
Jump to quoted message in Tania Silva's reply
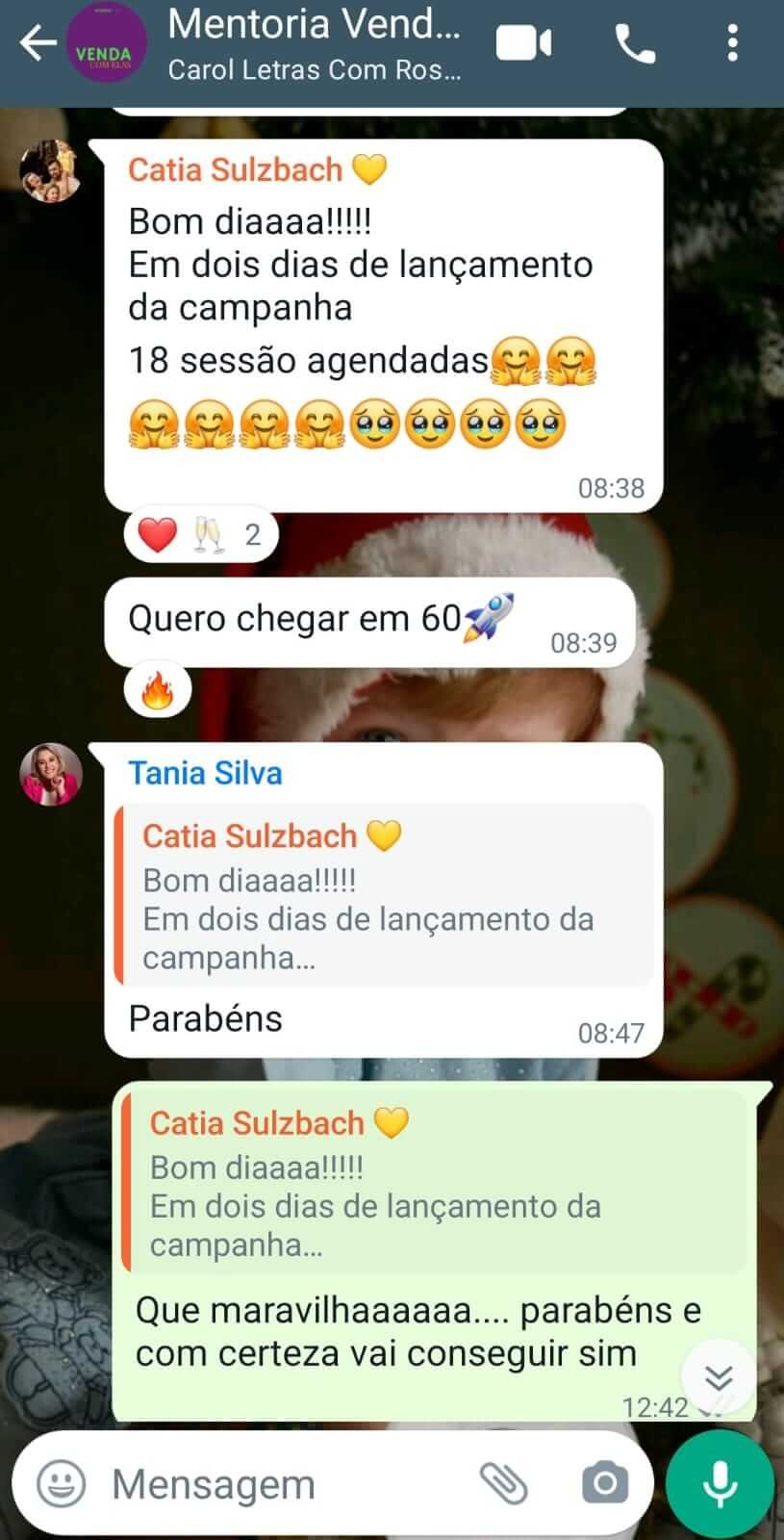(x=383, y=895)
